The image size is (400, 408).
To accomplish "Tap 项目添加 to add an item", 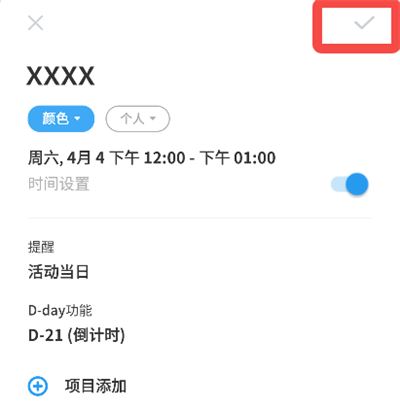I will [x=77, y=386].
